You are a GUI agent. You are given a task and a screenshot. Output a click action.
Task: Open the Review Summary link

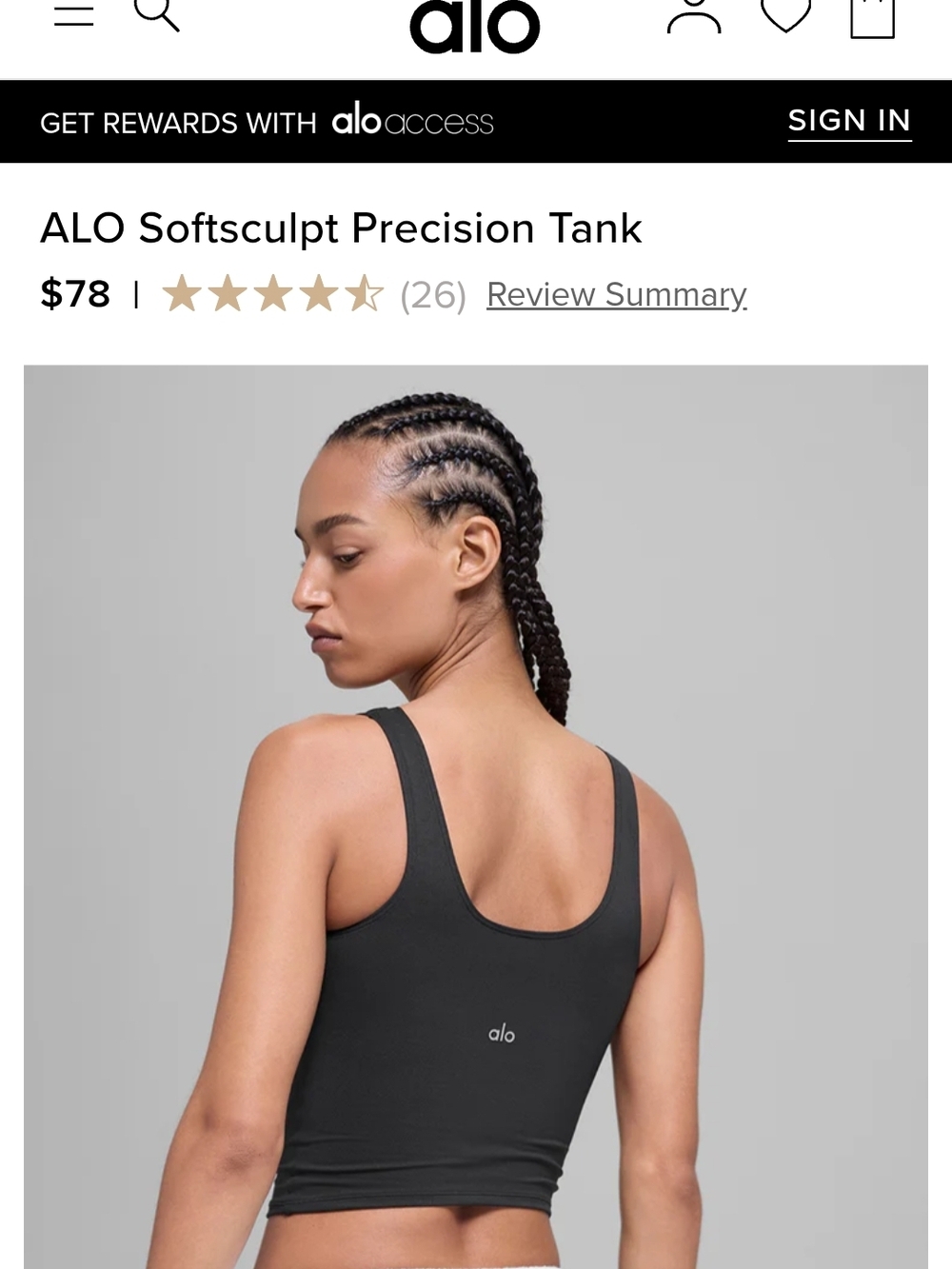[x=616, y=295]
